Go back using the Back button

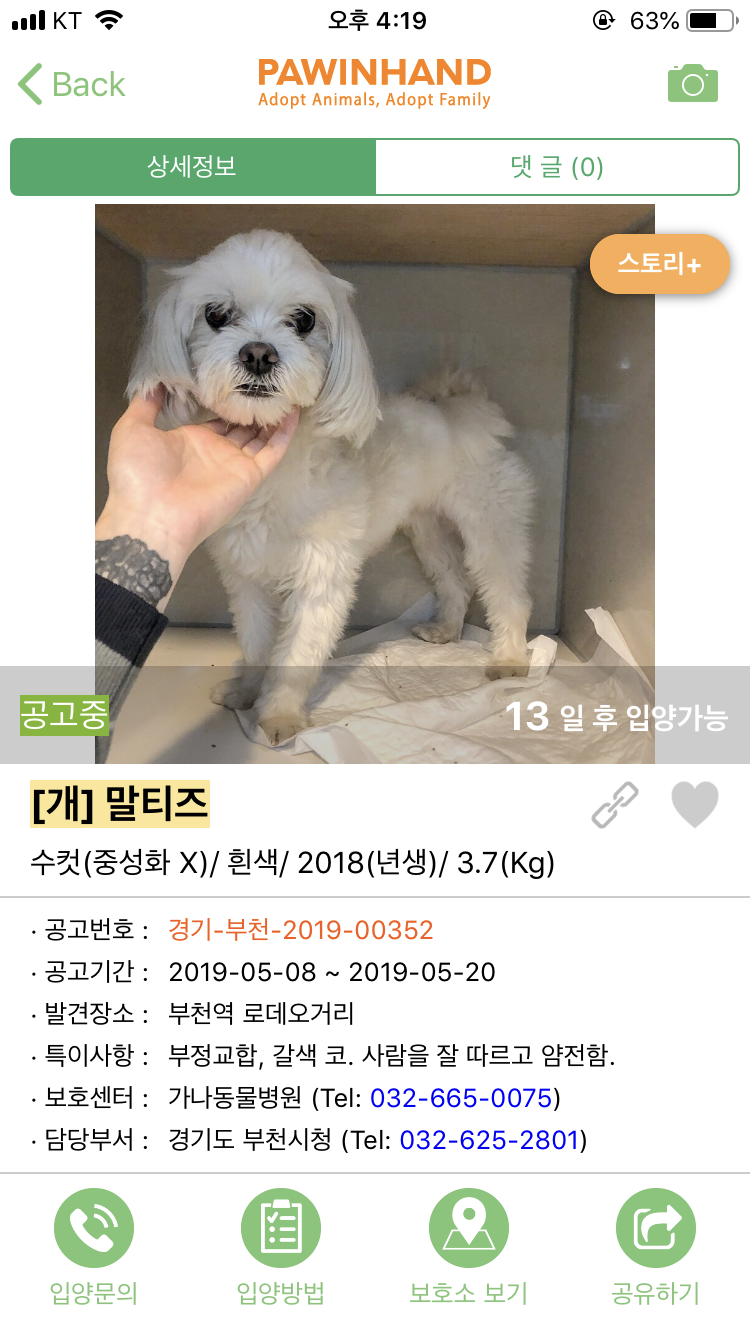(x=72, y=85)
